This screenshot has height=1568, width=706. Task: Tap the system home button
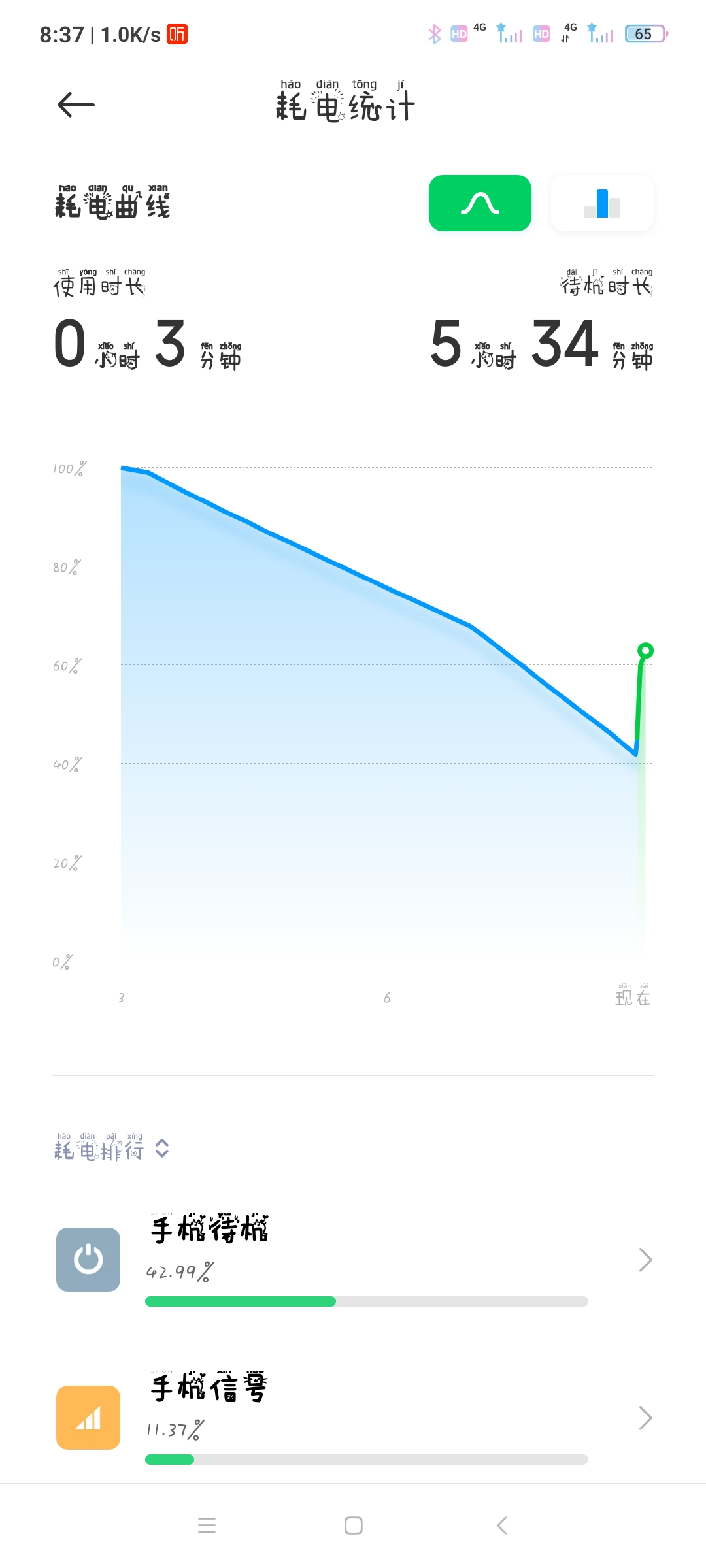[353, 1526]
